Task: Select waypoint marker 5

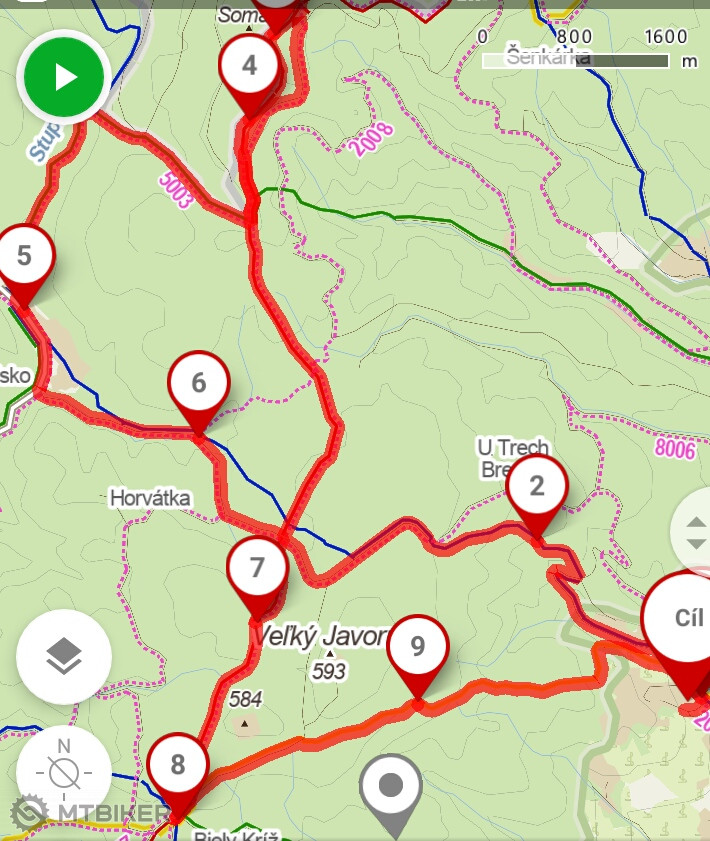Action: click(23, 257)
